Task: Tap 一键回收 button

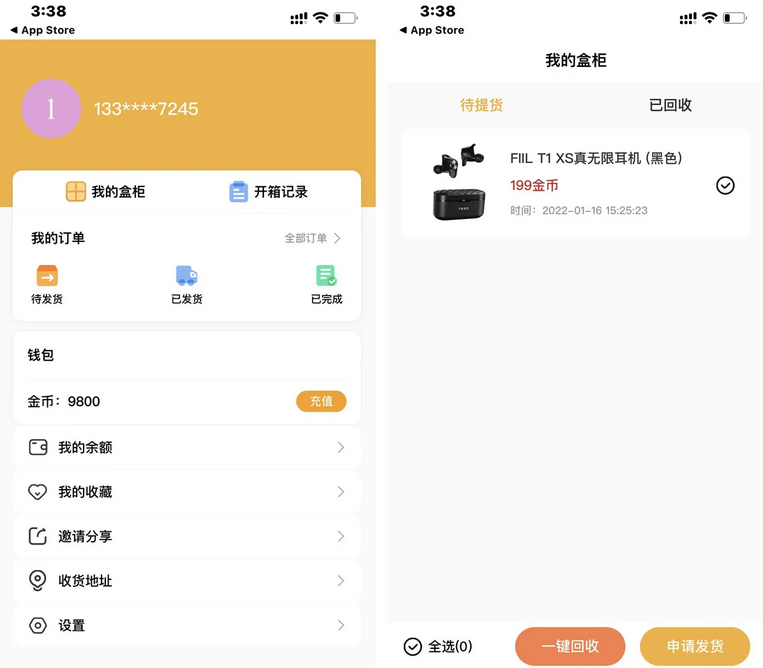Action: [570, 646]
